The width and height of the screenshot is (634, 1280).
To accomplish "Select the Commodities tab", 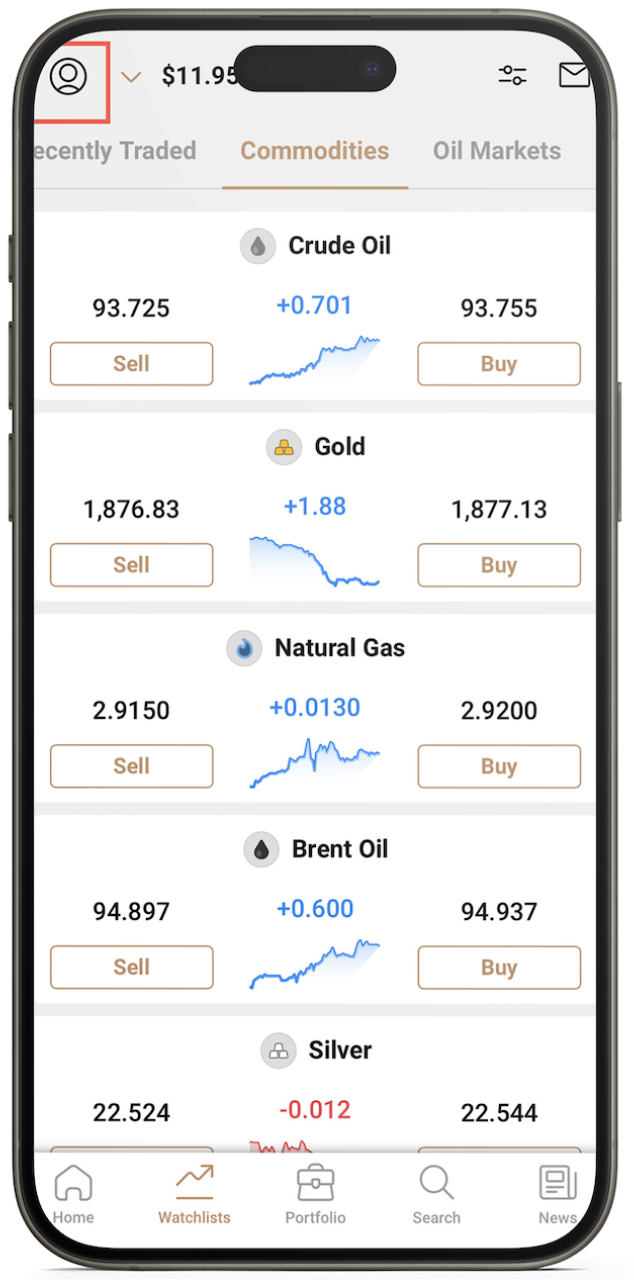I will 314,152.
